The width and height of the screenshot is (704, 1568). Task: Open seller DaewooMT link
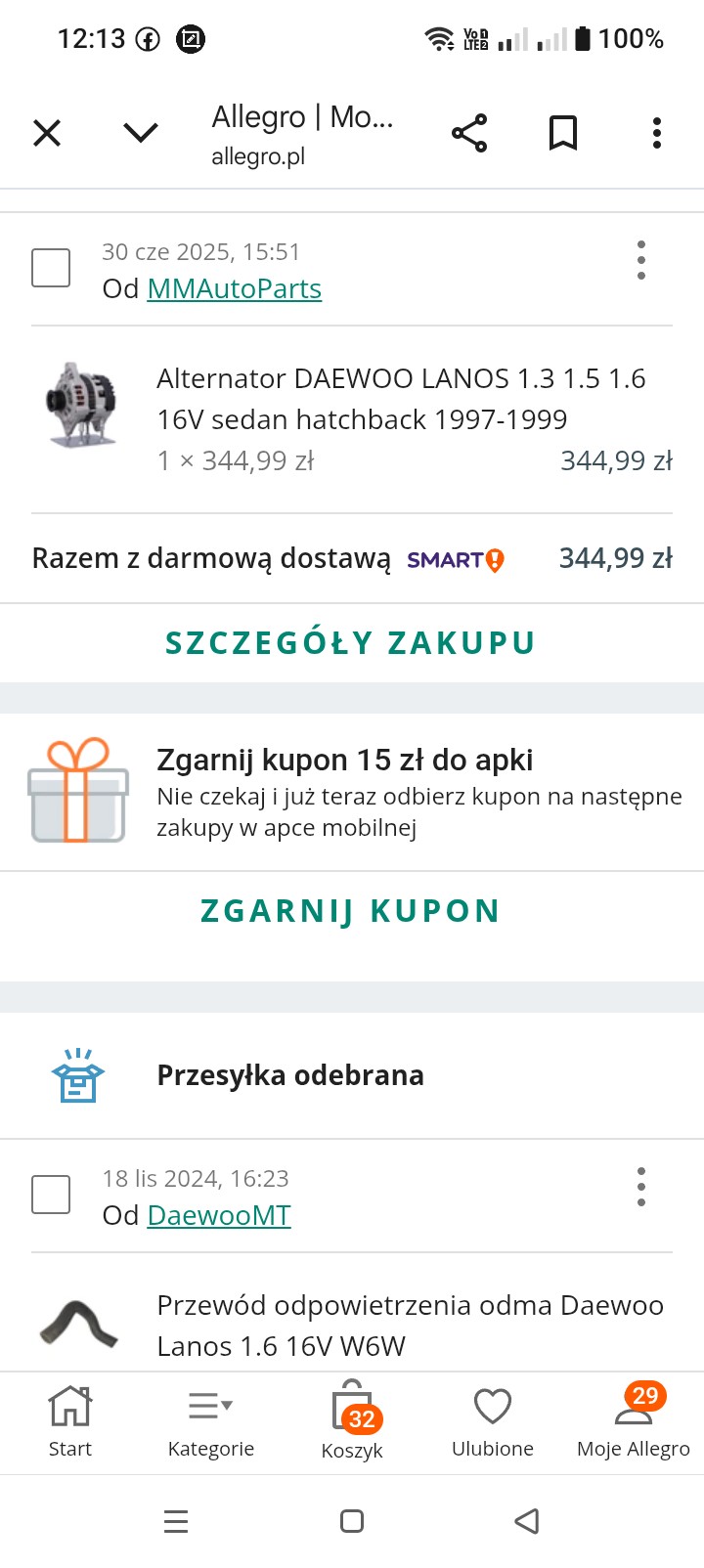coord(219,1216)
